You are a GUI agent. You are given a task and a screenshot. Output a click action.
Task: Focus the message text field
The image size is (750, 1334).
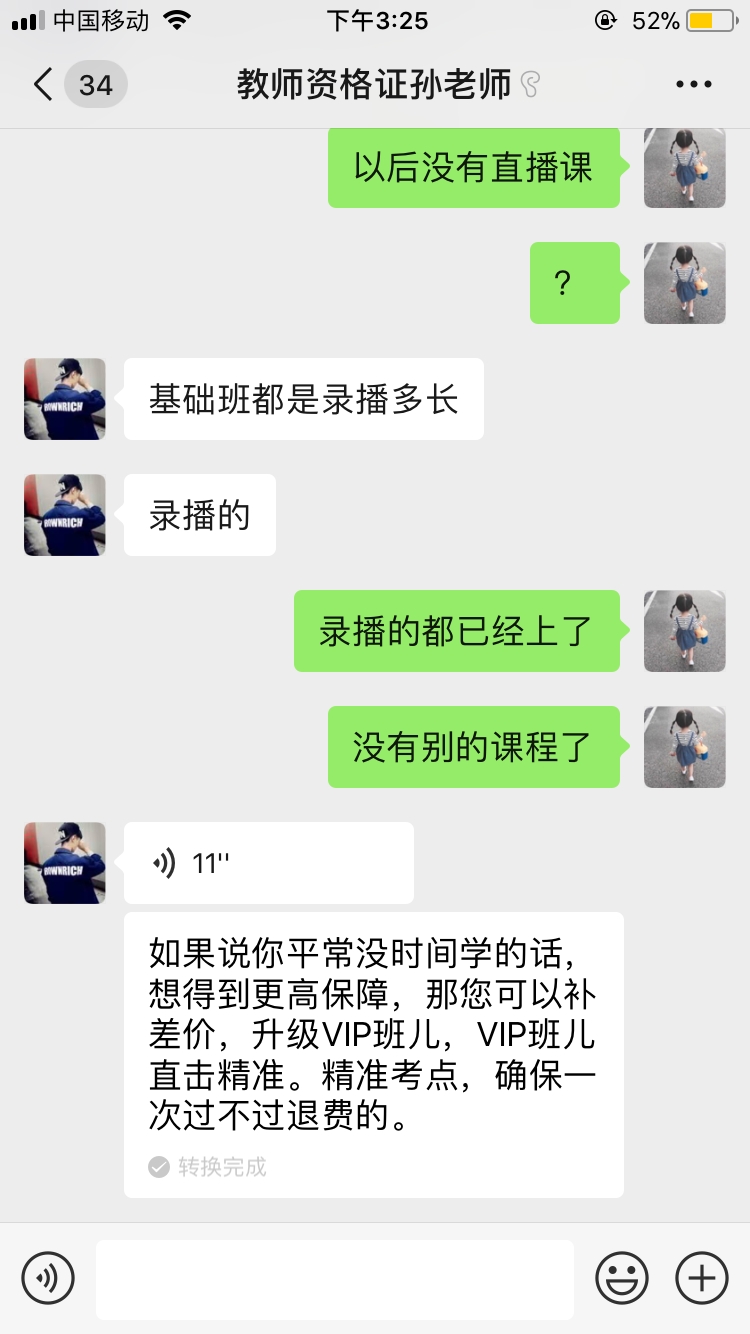(x=335, y=1279)
